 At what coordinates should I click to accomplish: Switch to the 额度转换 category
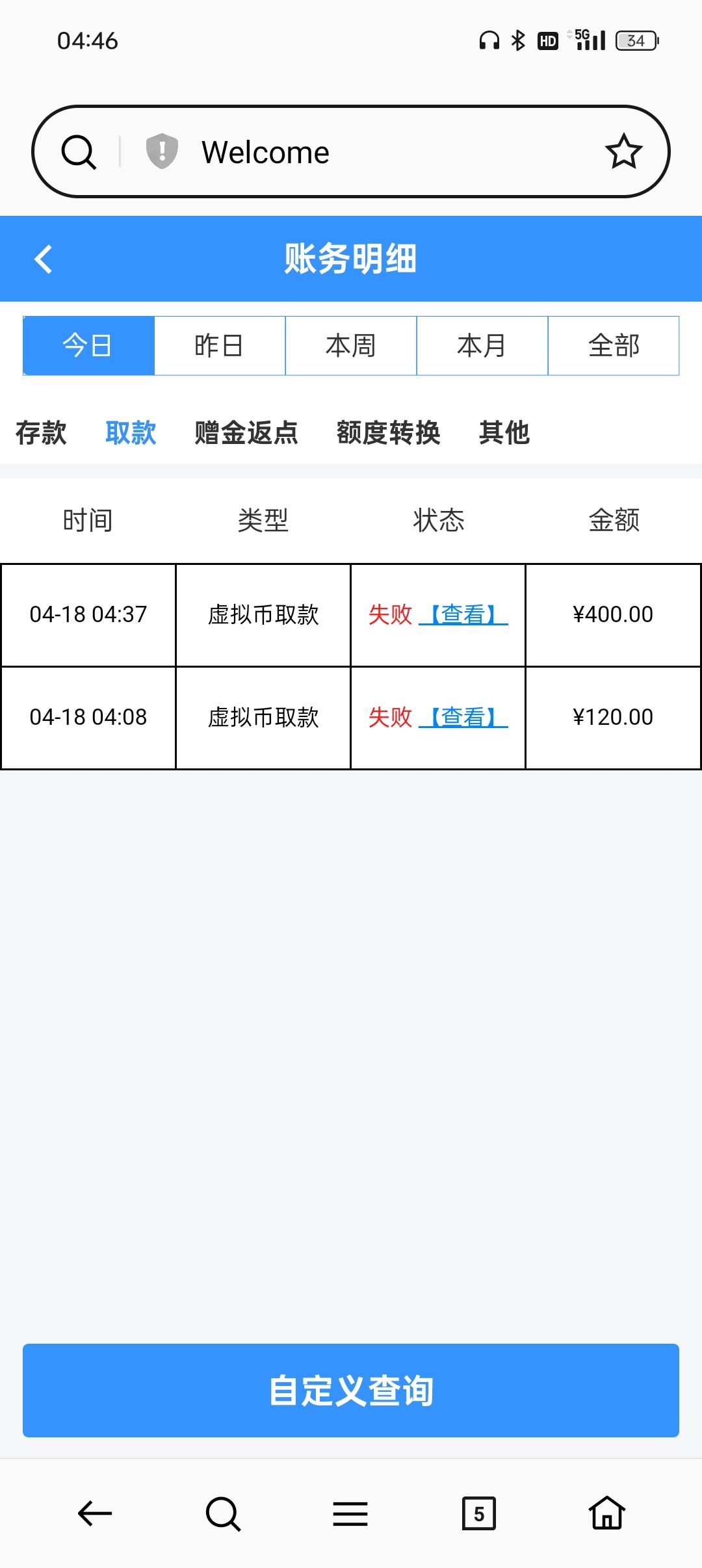[x=388, y=433]
